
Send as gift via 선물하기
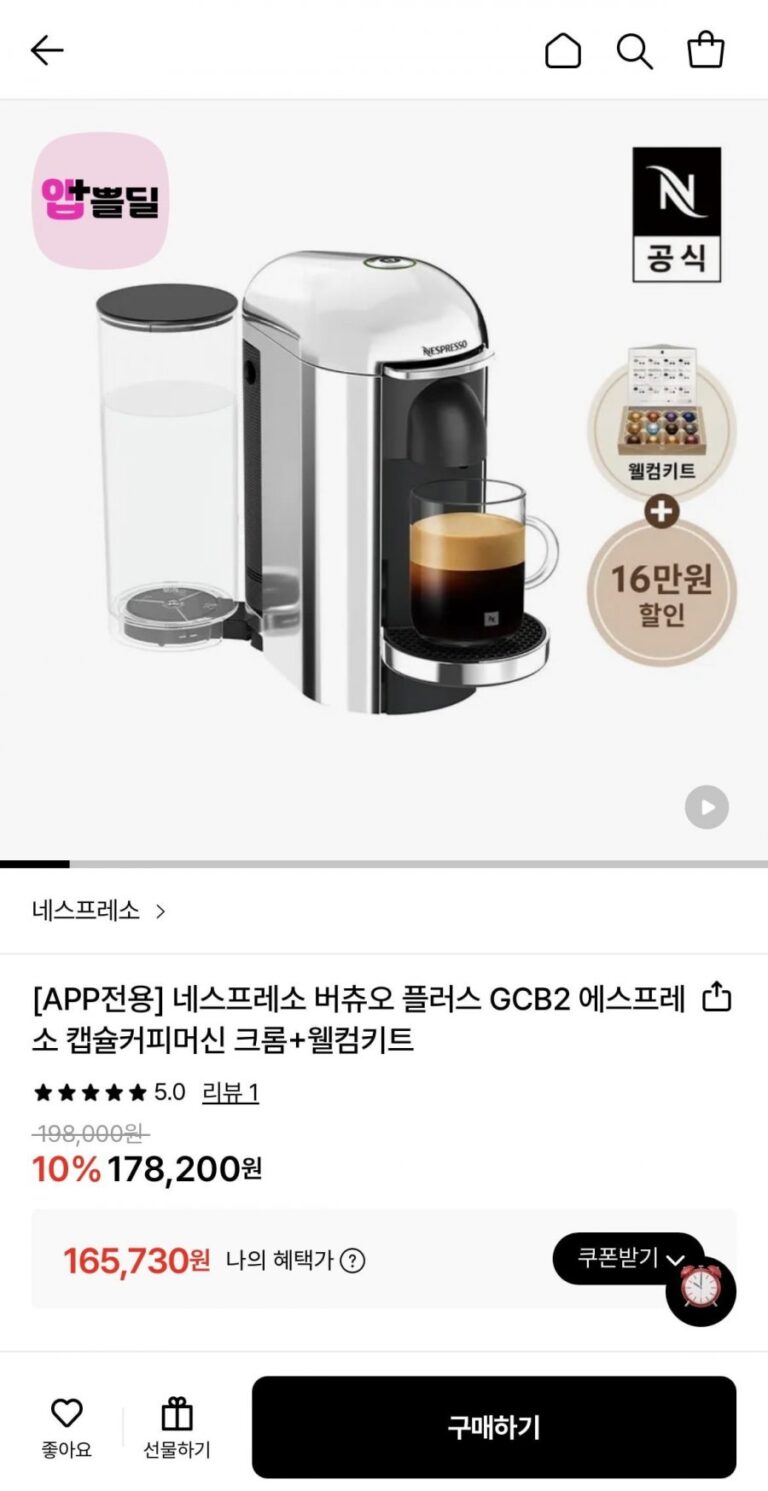[x=177, y=1427]
